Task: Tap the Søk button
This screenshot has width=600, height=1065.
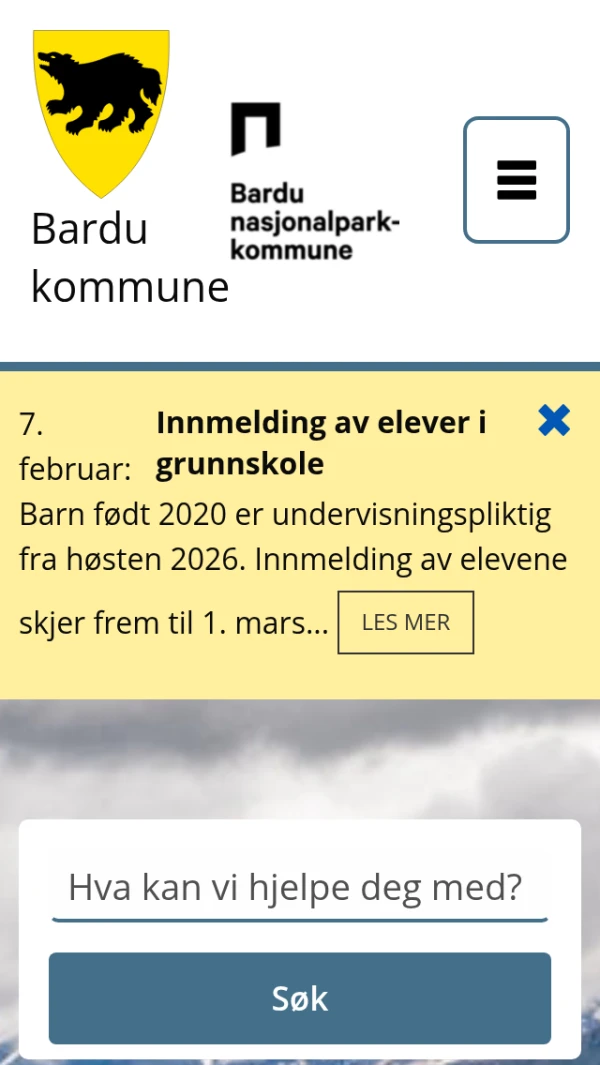Action: pyautogui.click(x=299, y=998)
